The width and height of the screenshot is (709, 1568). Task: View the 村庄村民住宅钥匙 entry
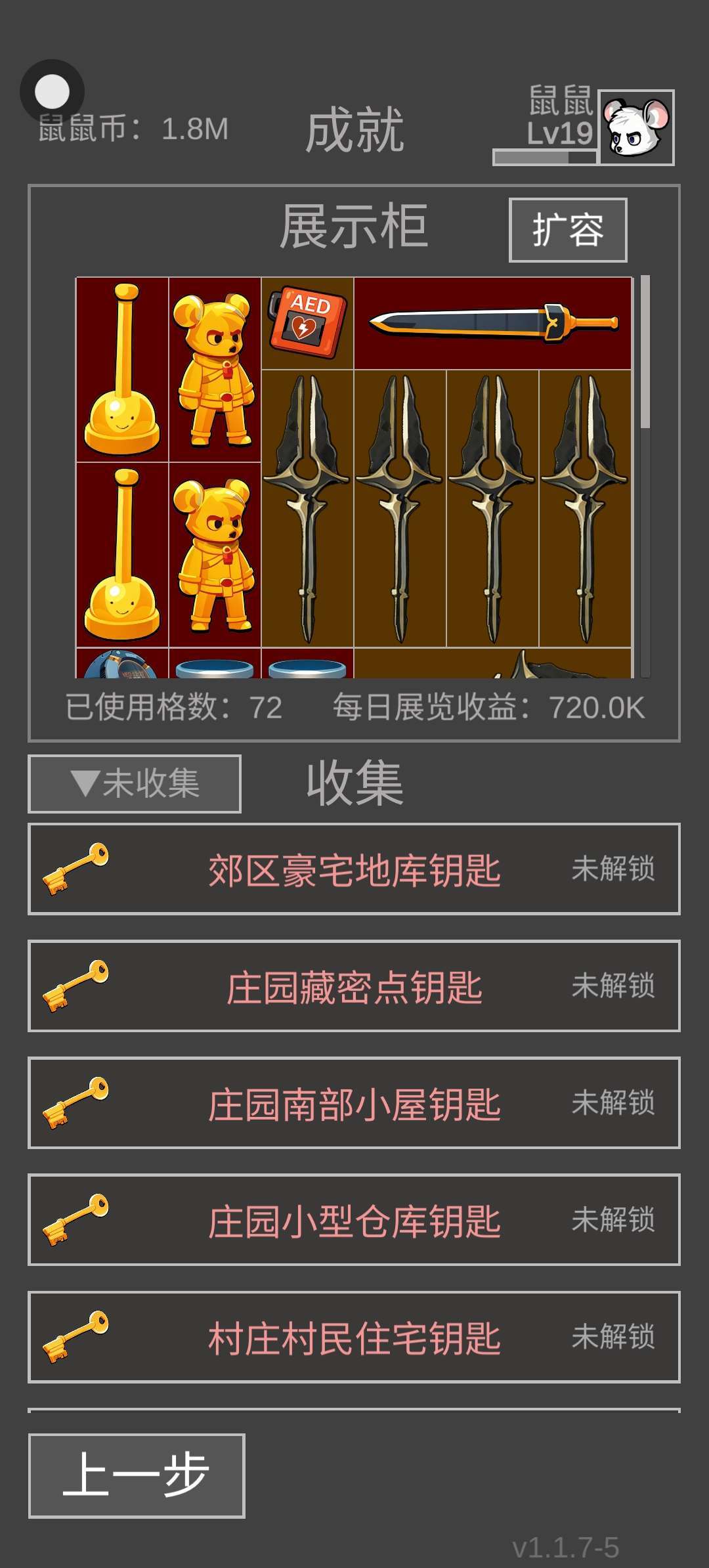point(354,1336)
